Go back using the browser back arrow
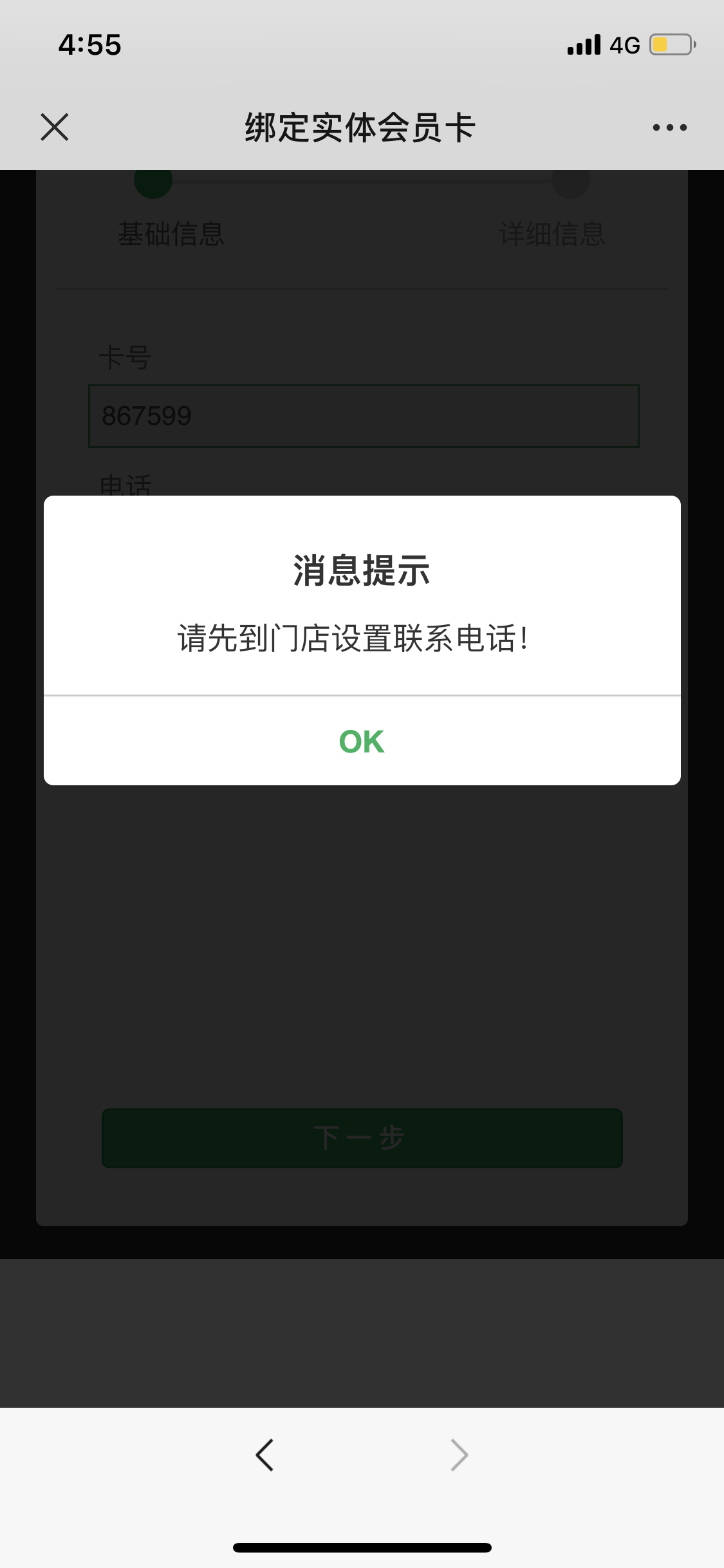The height and width of the screenshot is (1568, 724). pyautogui.click(x=265, y=1455)
